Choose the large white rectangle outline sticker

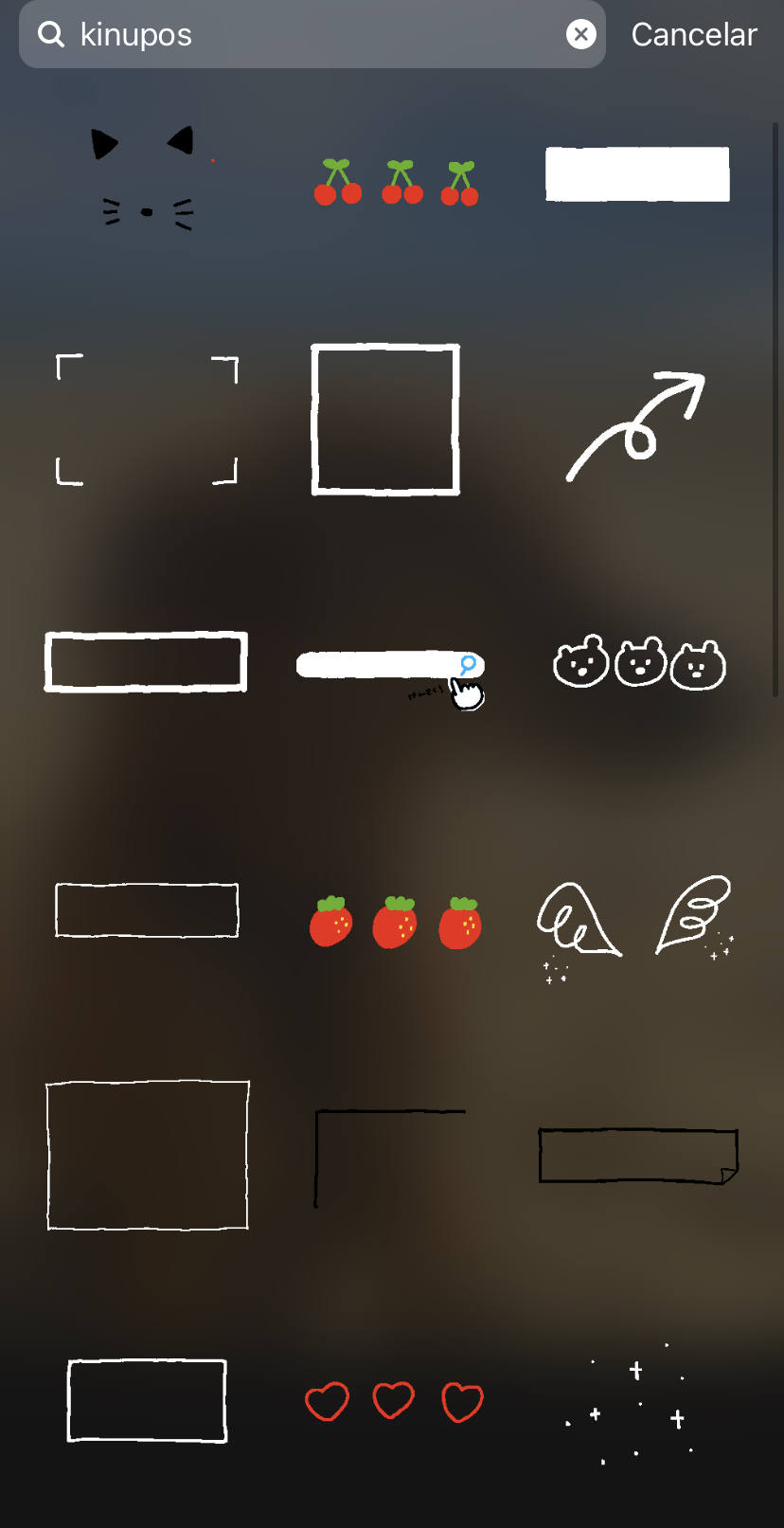click(147, 1156)
